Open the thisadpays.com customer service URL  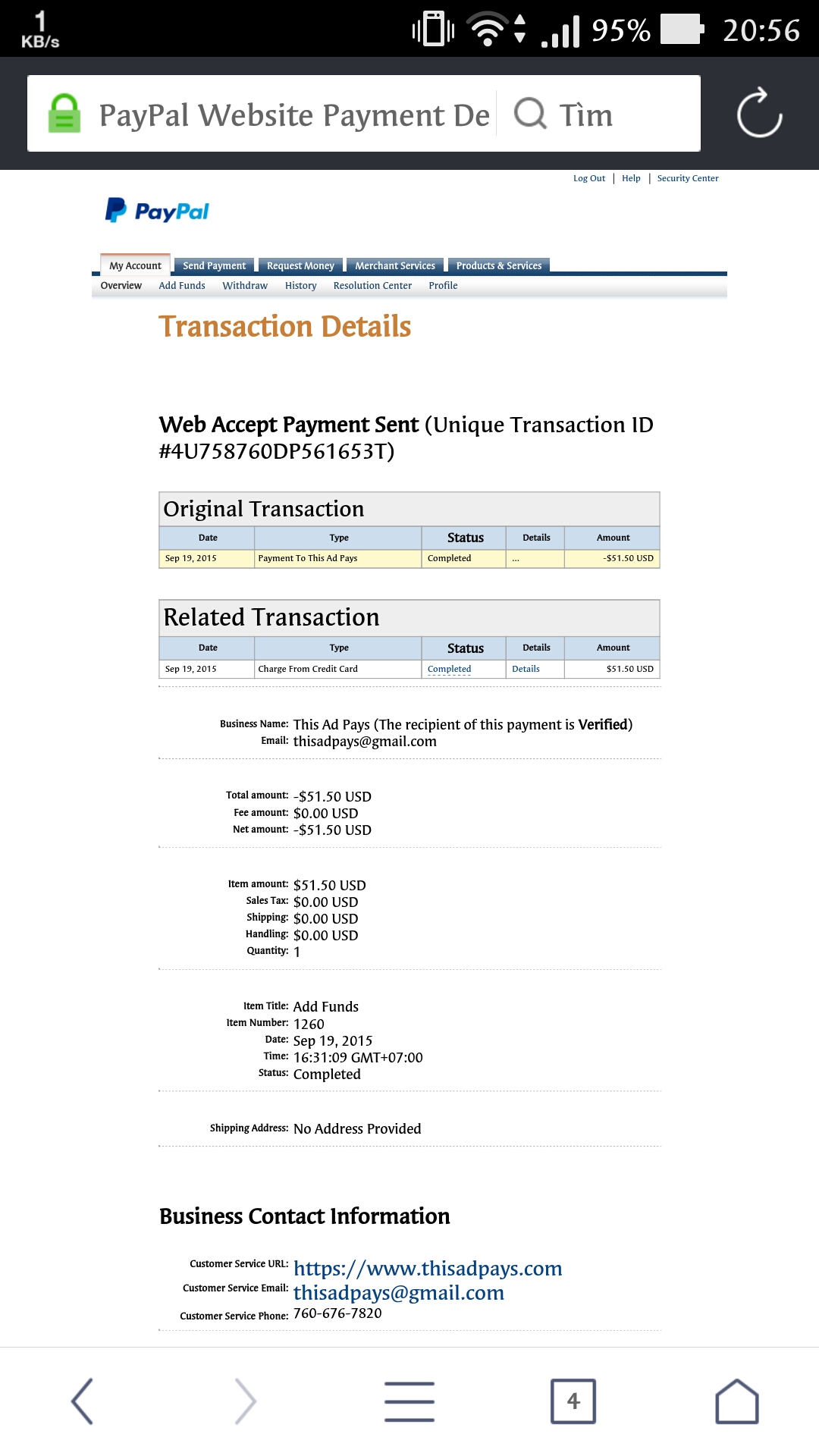tap(428, 1269)
